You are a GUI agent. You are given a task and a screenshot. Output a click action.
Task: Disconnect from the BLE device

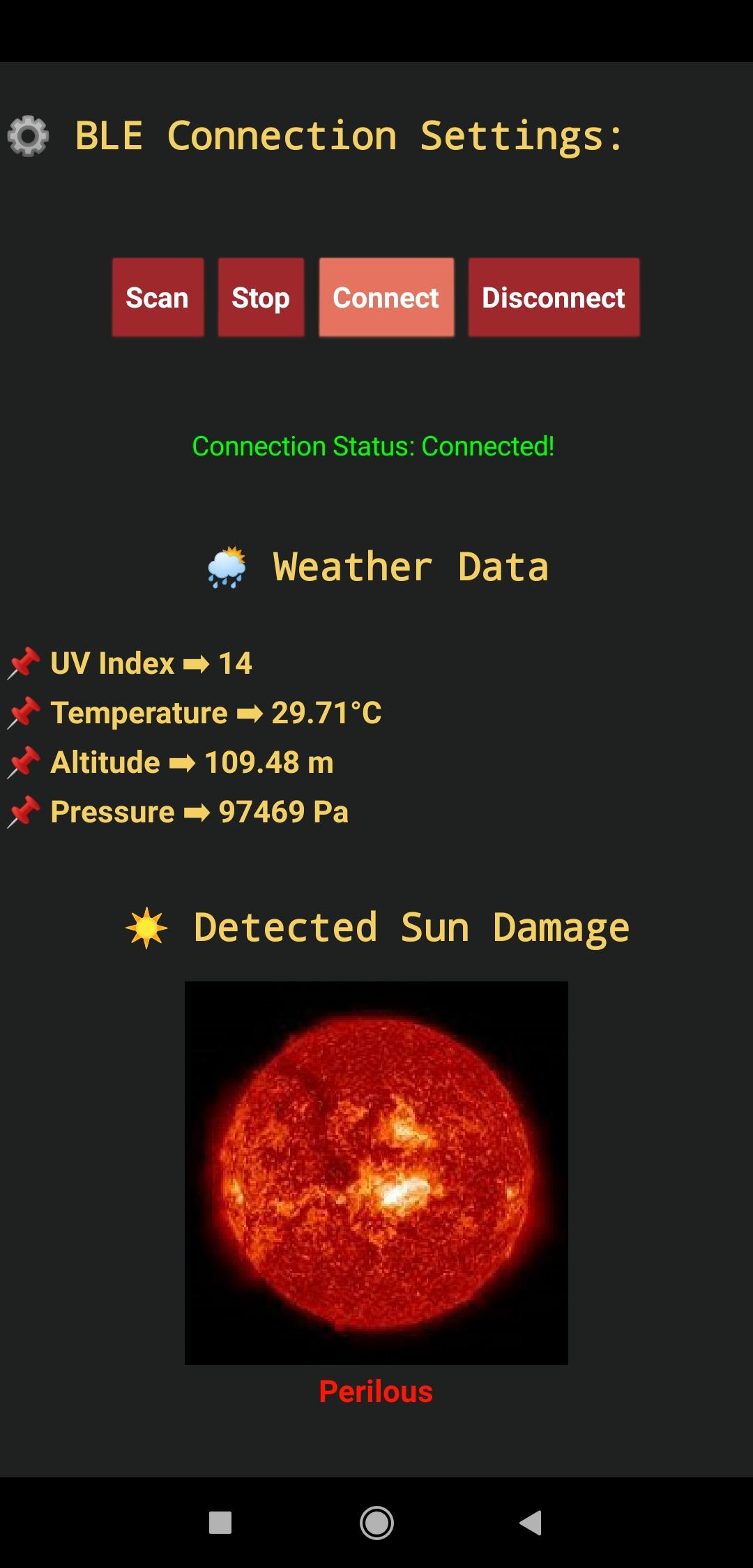(554, 298)
